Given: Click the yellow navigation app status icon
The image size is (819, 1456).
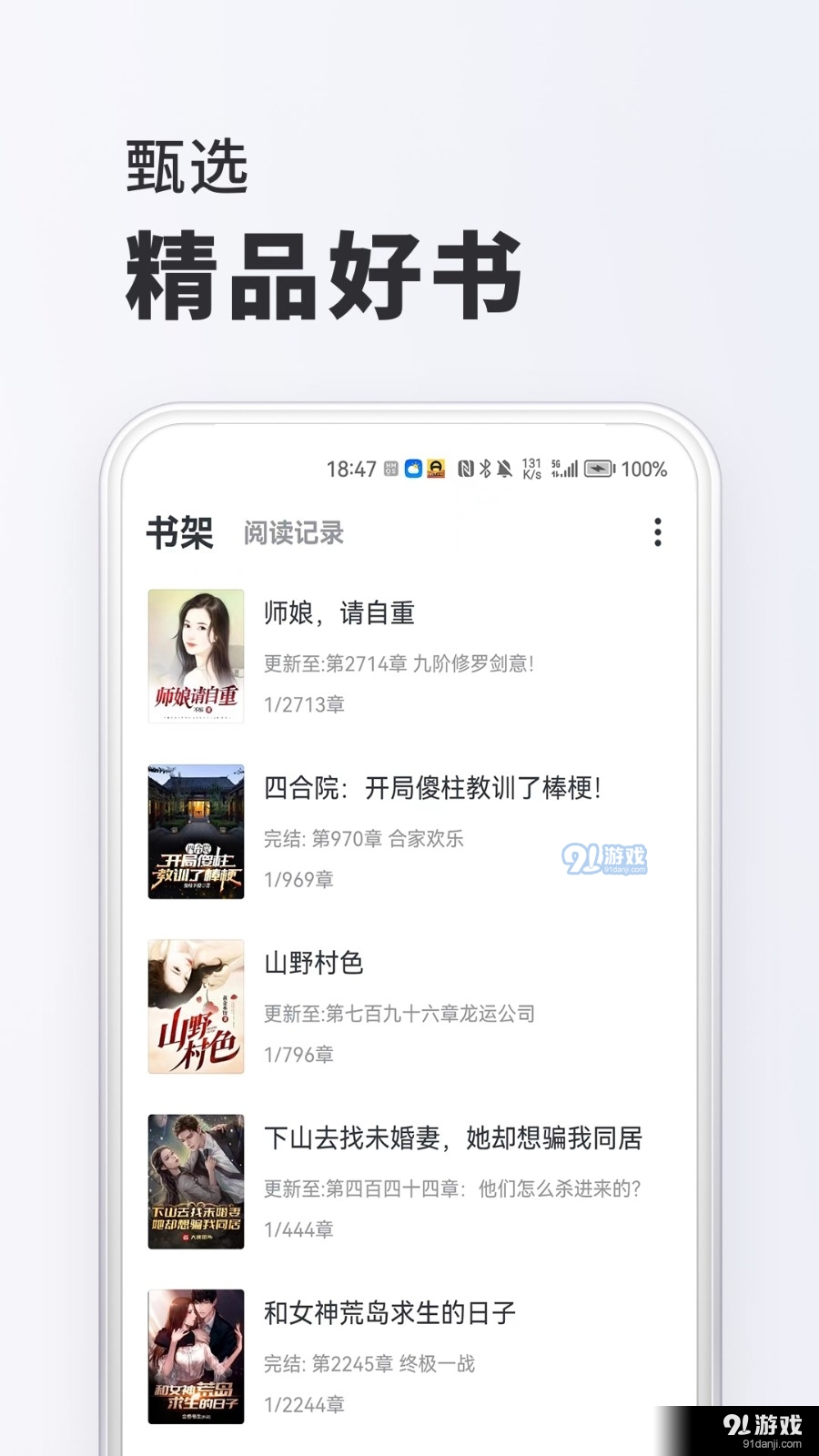Looking at the screenshot, I should tap(436, 470).
